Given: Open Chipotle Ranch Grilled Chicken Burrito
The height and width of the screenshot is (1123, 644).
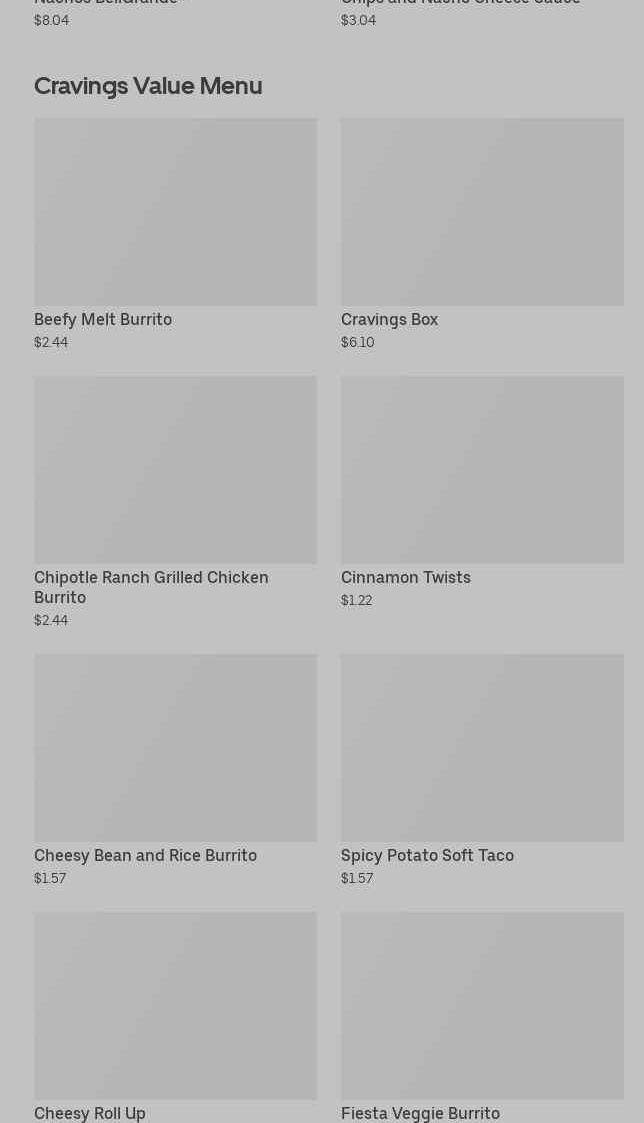Looking at the screenshot, I should 176,502.
